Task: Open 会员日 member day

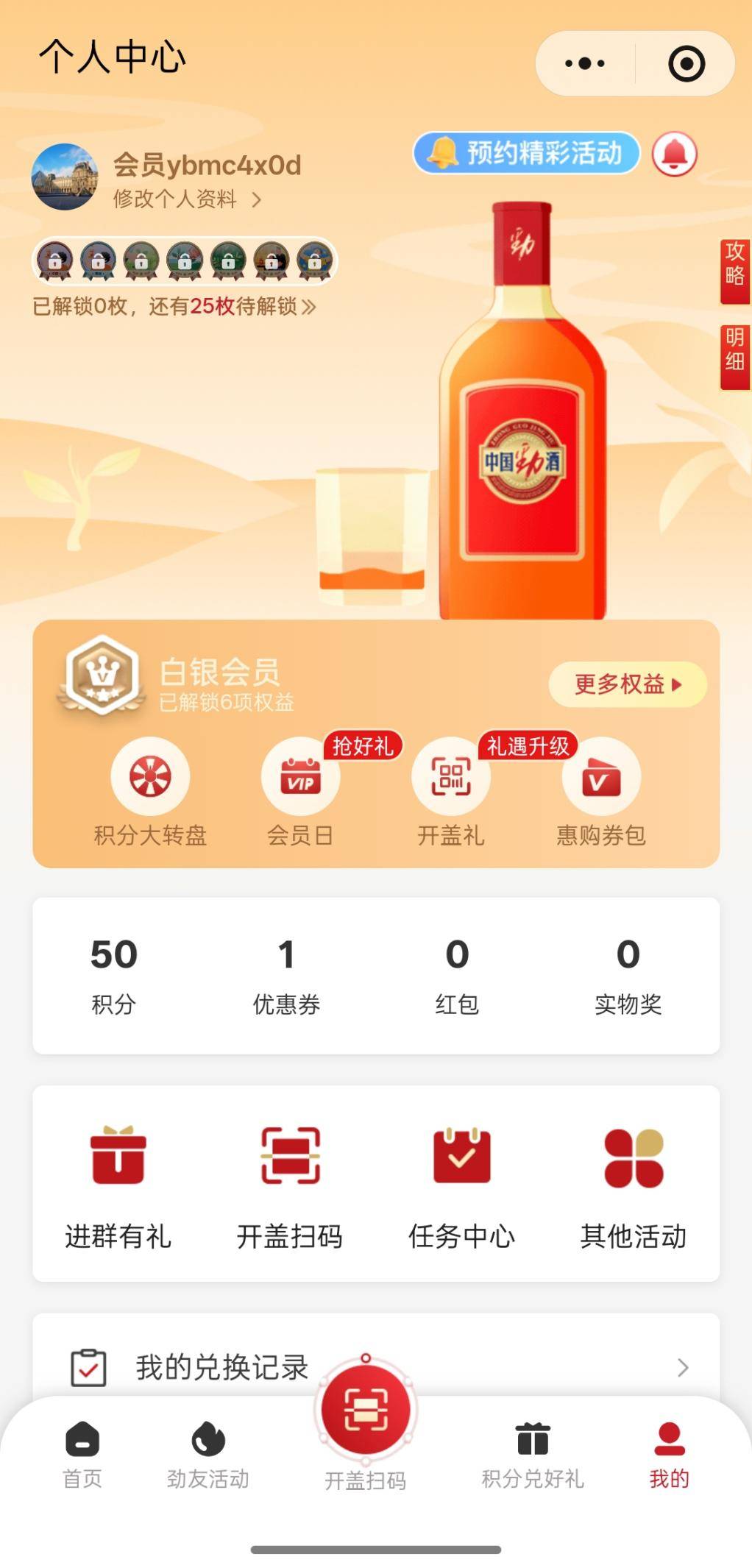Action: (x=300, y=792)
